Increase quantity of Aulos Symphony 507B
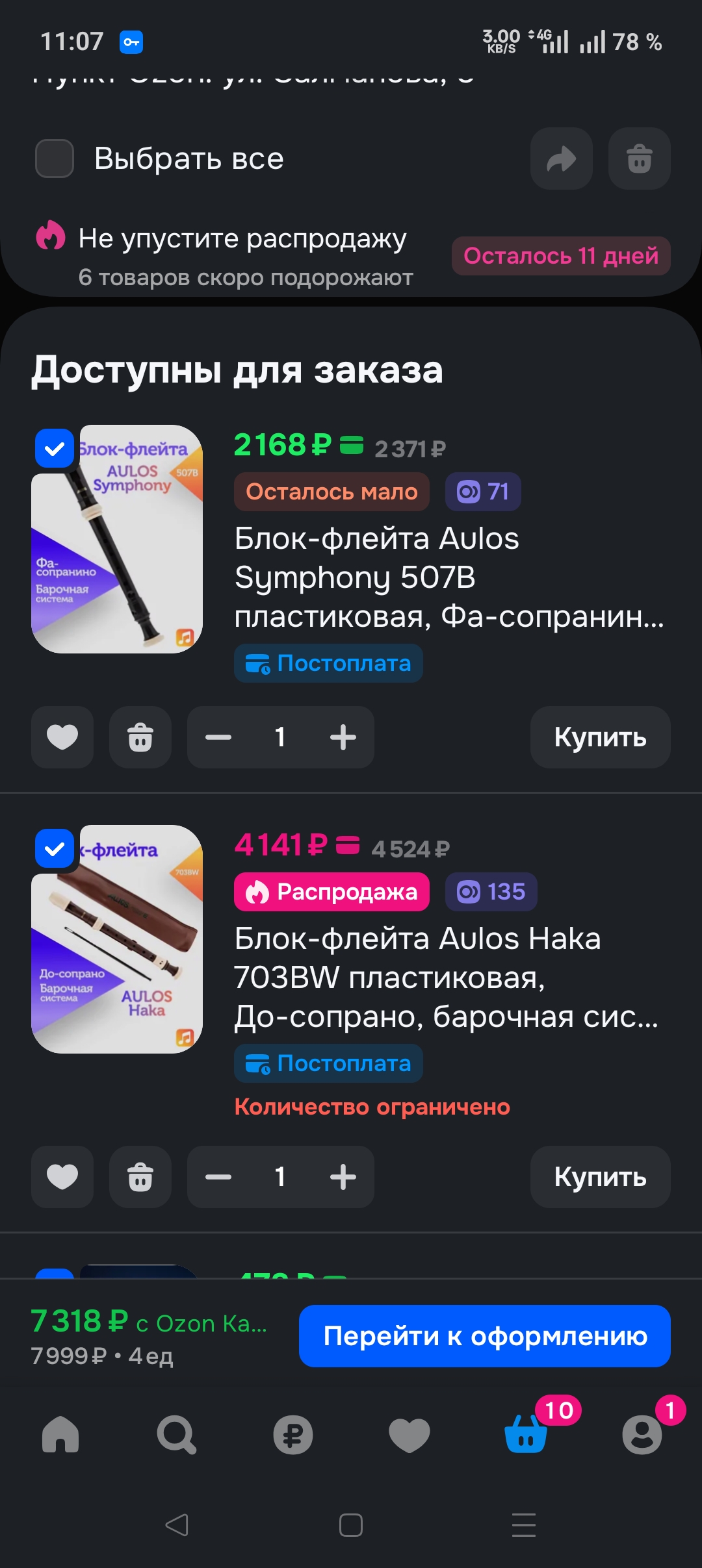This screenshot has height=1568, width=702. coord(343,737)
